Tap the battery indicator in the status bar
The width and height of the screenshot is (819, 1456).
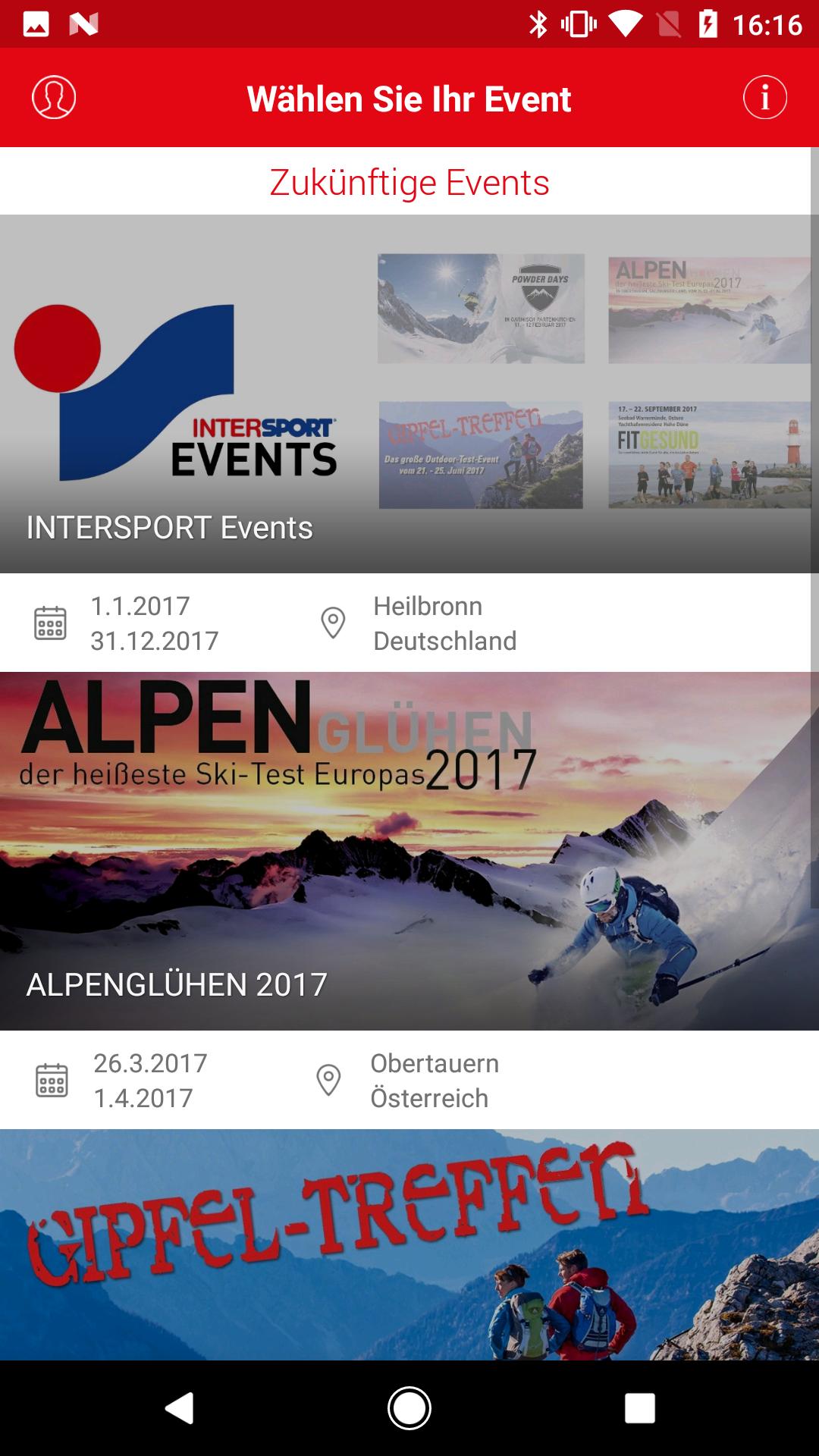pos(707,23)
